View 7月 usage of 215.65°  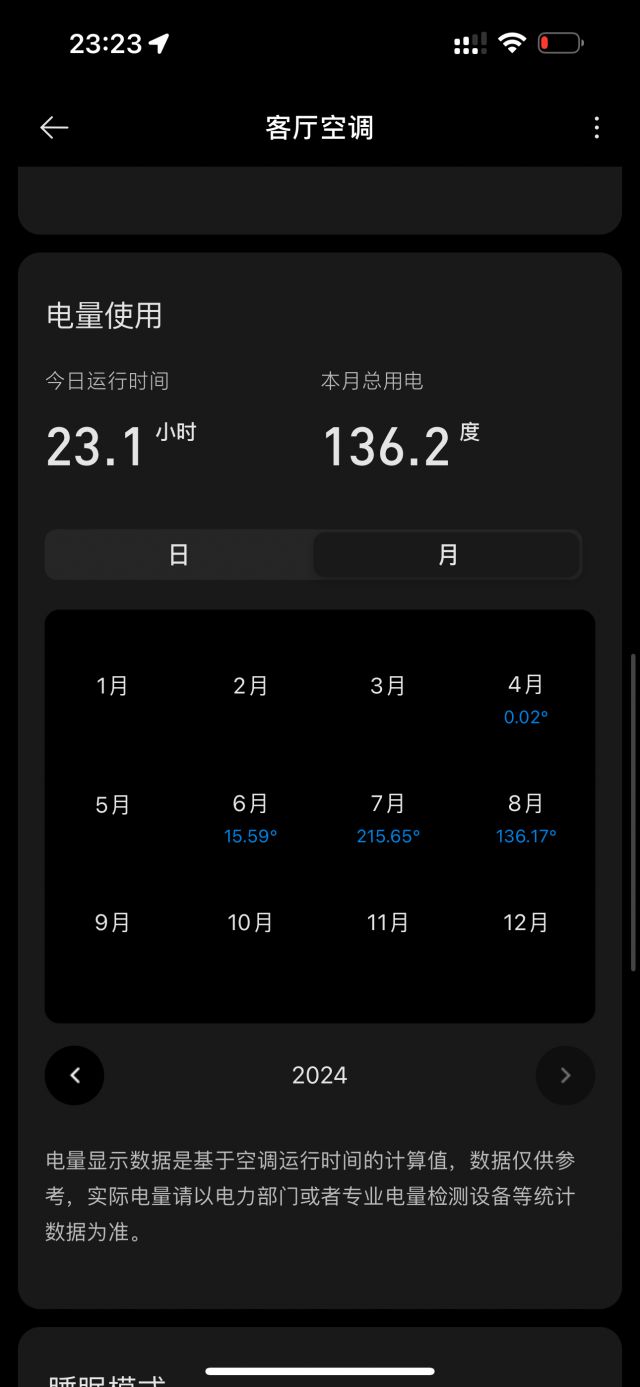[x=388, y=818]
